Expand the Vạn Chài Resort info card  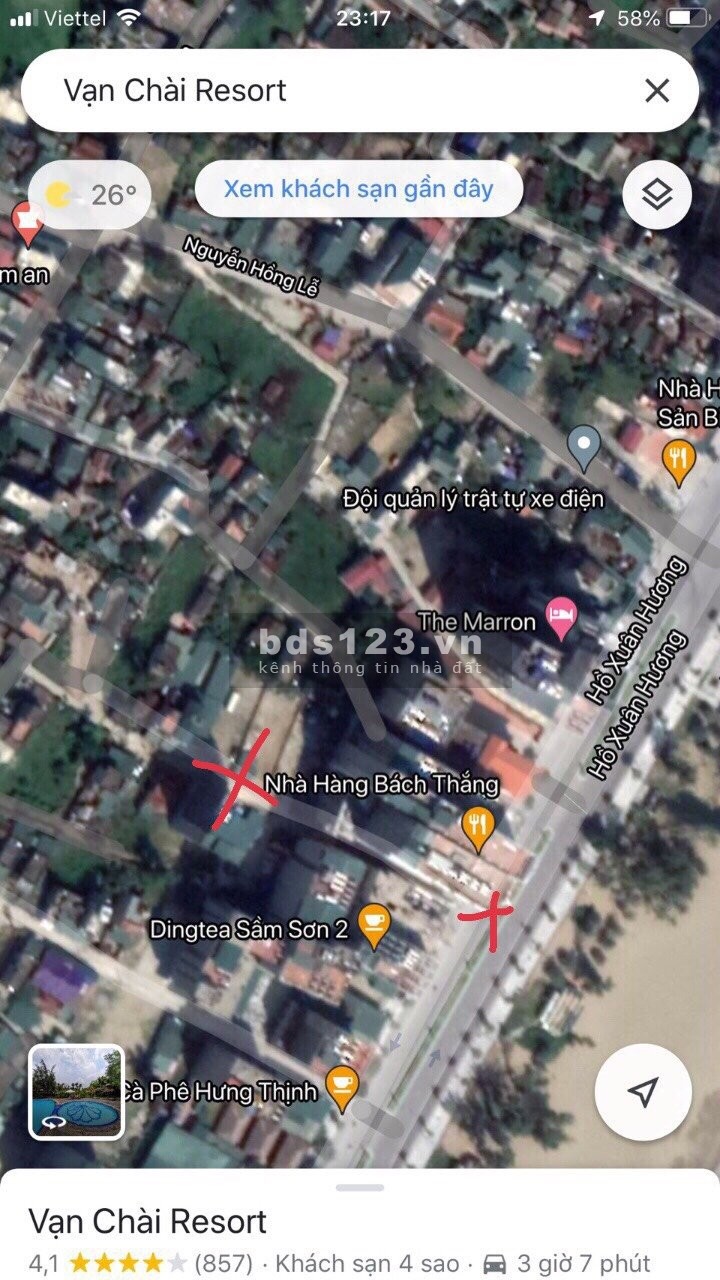pos(360,1222)
